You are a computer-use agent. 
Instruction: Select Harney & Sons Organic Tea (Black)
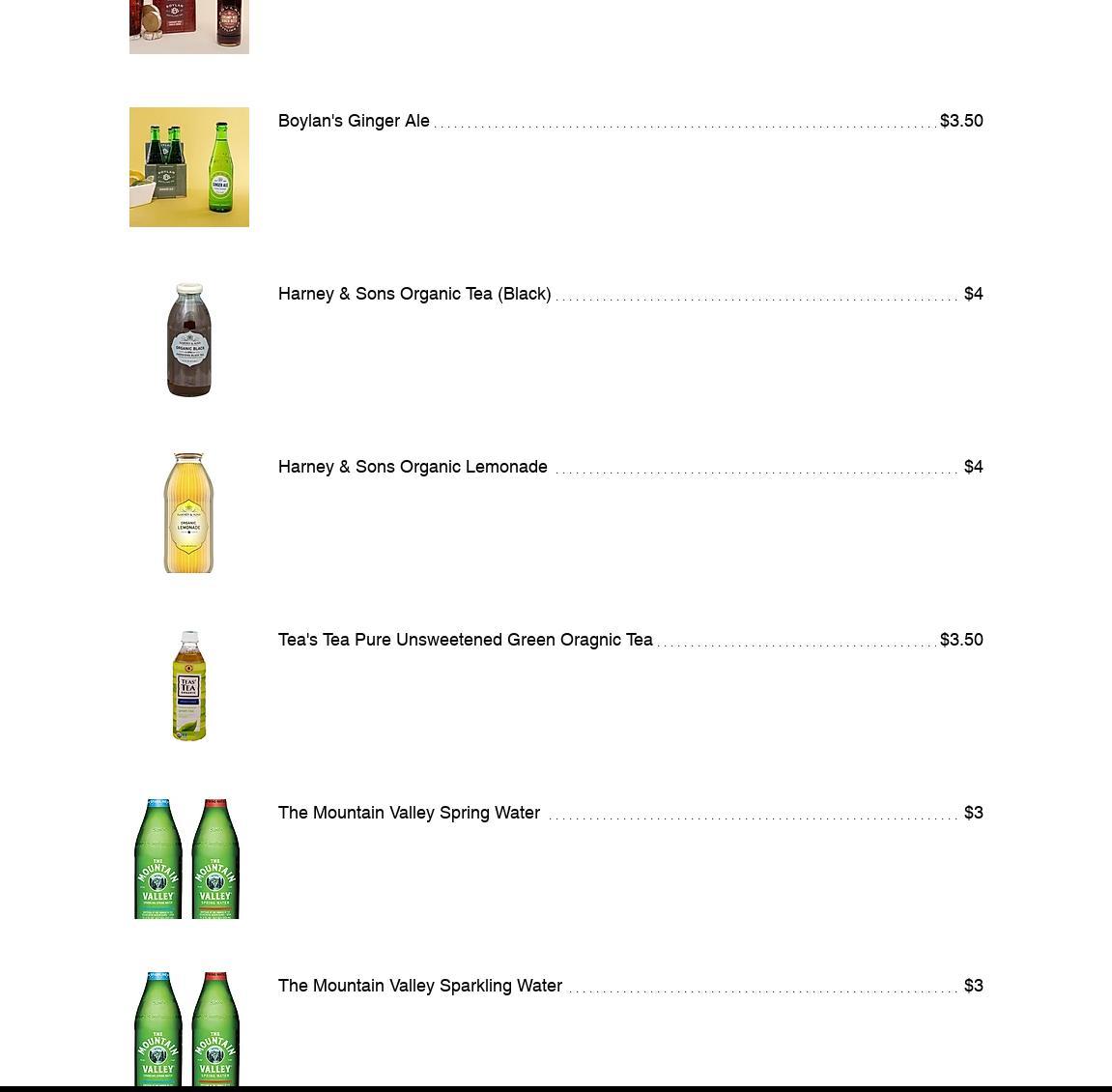tap(414, 294)
